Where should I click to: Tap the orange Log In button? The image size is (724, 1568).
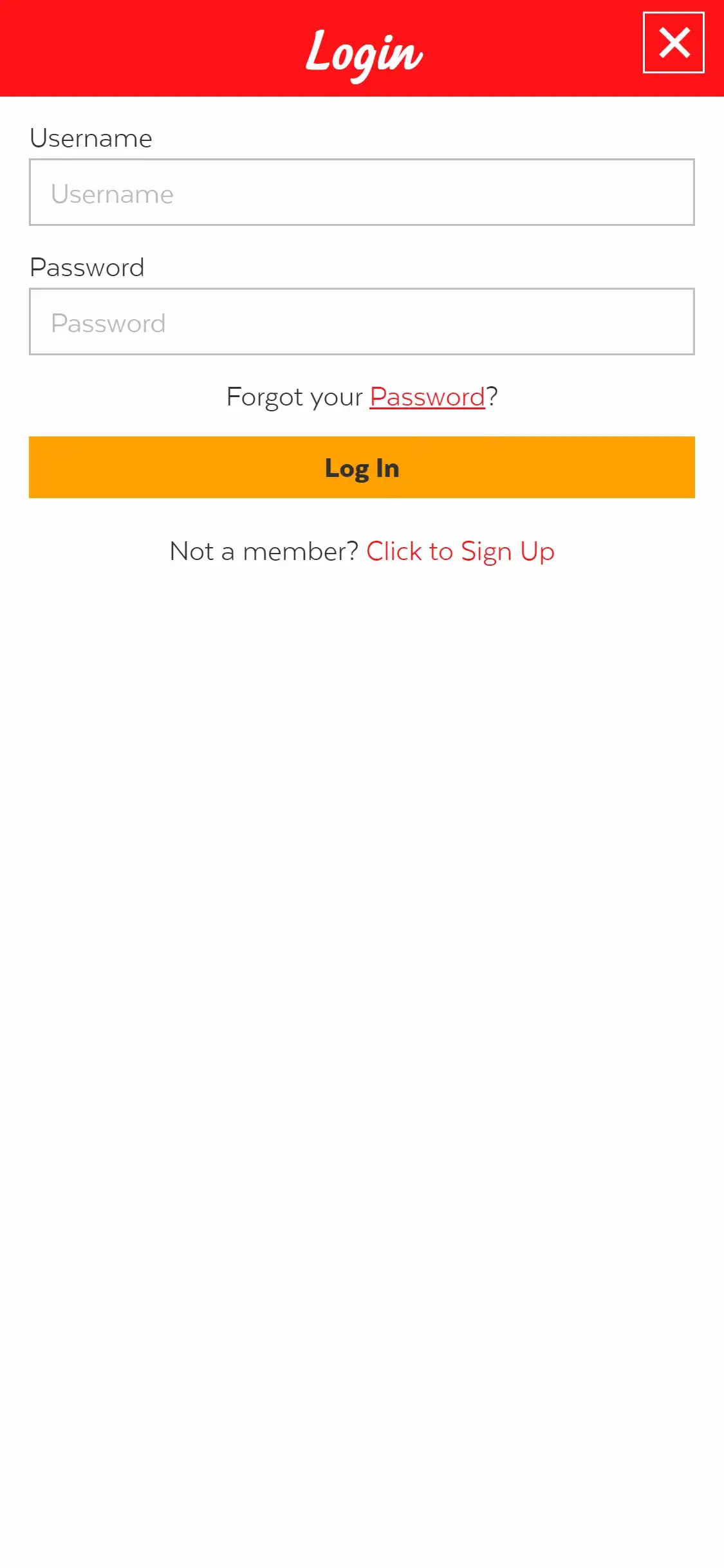point(362,467)
